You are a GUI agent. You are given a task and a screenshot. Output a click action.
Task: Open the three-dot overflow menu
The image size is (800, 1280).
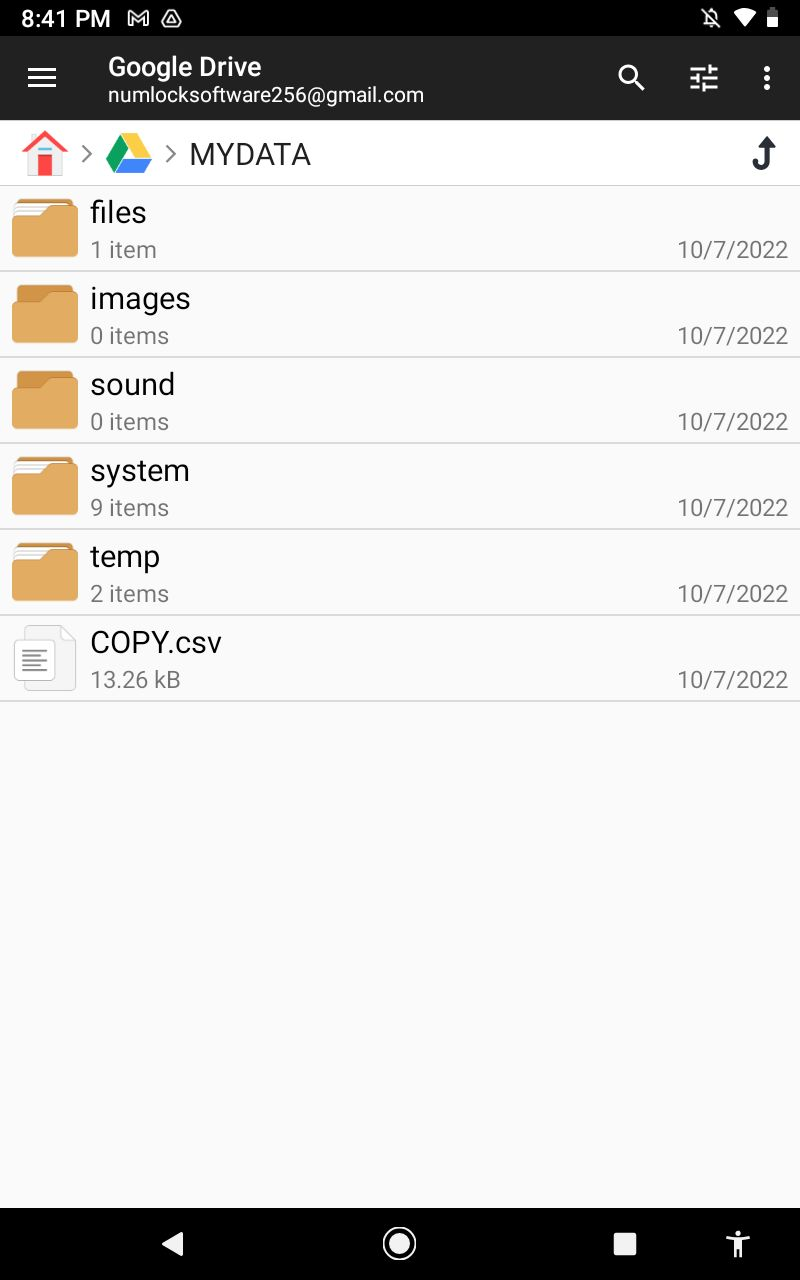[767, 78]
